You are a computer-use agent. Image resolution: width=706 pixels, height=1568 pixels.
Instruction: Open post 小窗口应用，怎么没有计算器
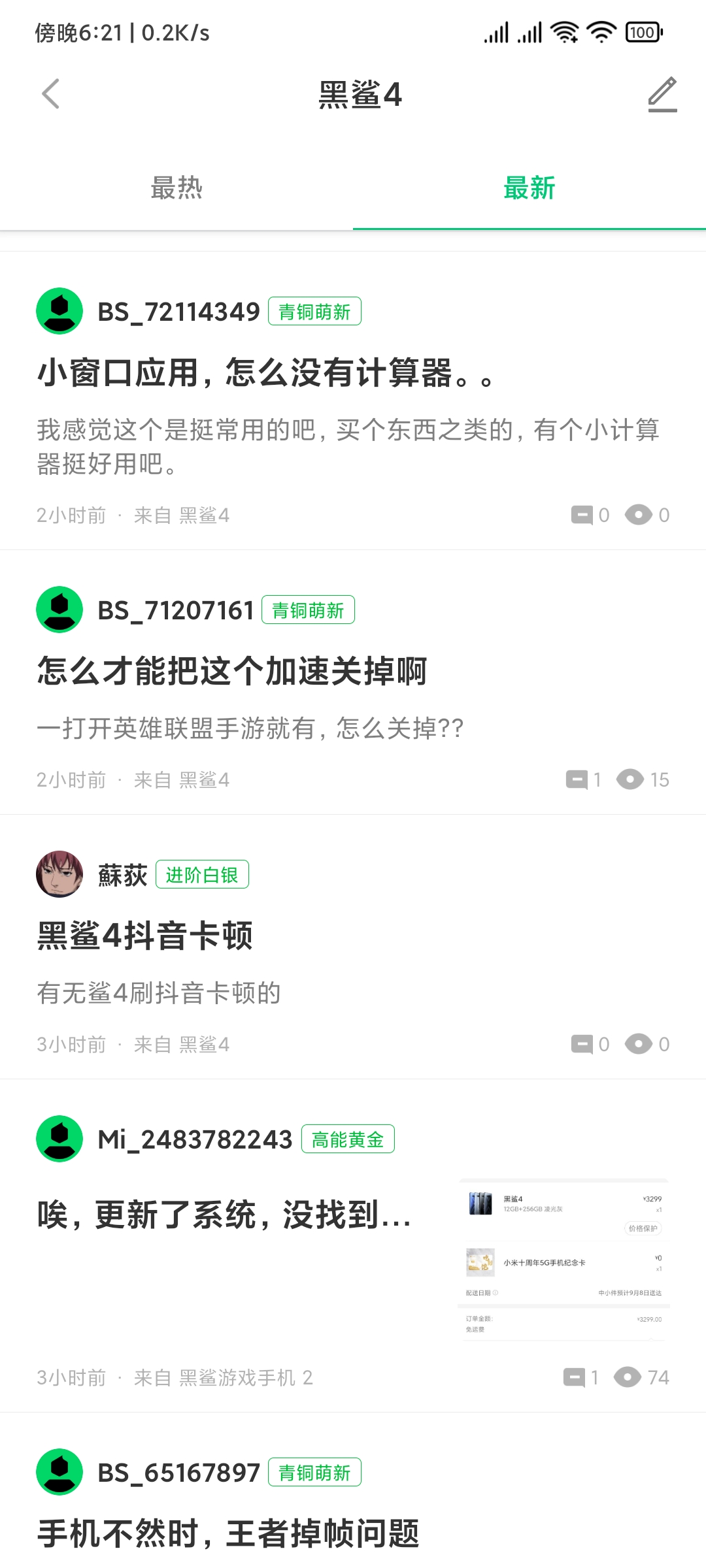click(264, 373)
